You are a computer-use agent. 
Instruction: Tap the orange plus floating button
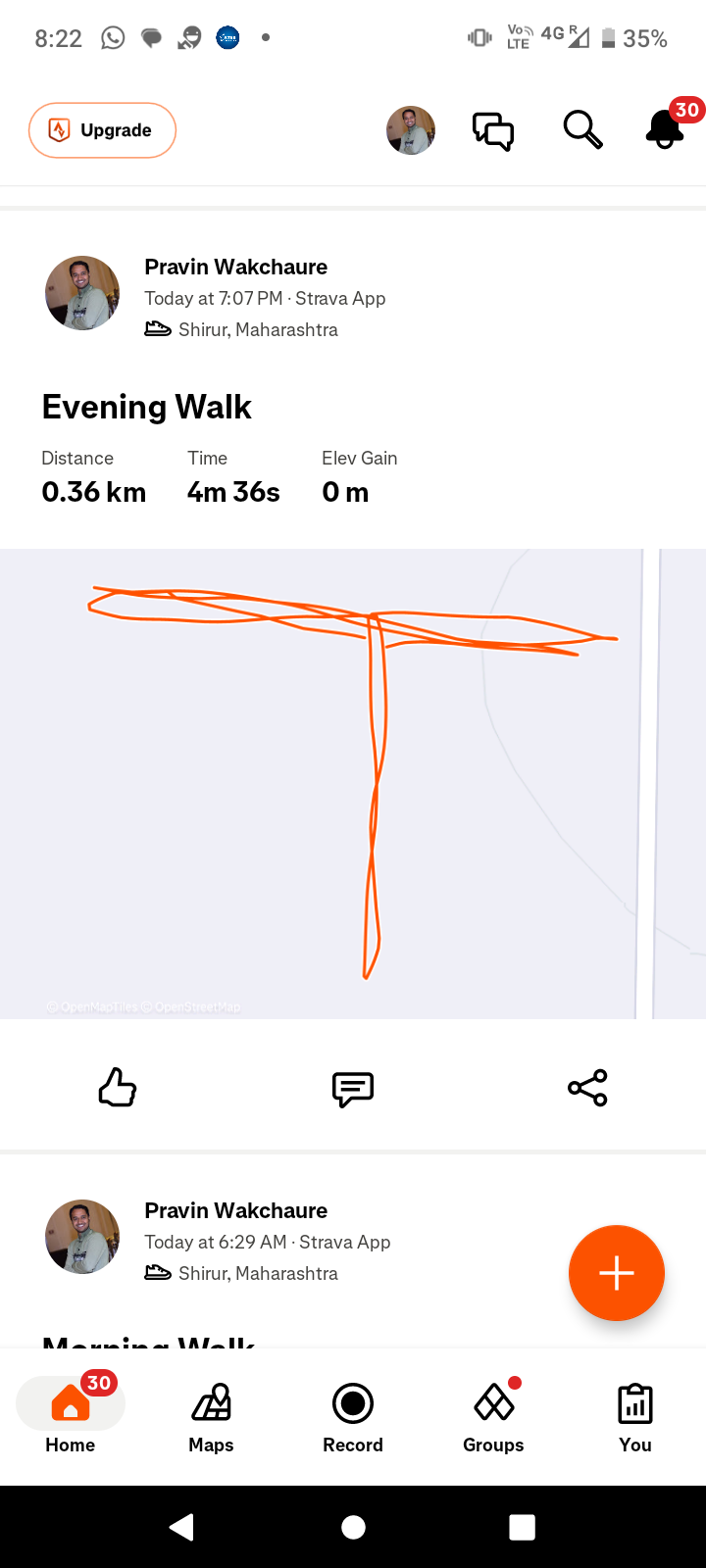pyautogui.click(x=617, y=1273)
